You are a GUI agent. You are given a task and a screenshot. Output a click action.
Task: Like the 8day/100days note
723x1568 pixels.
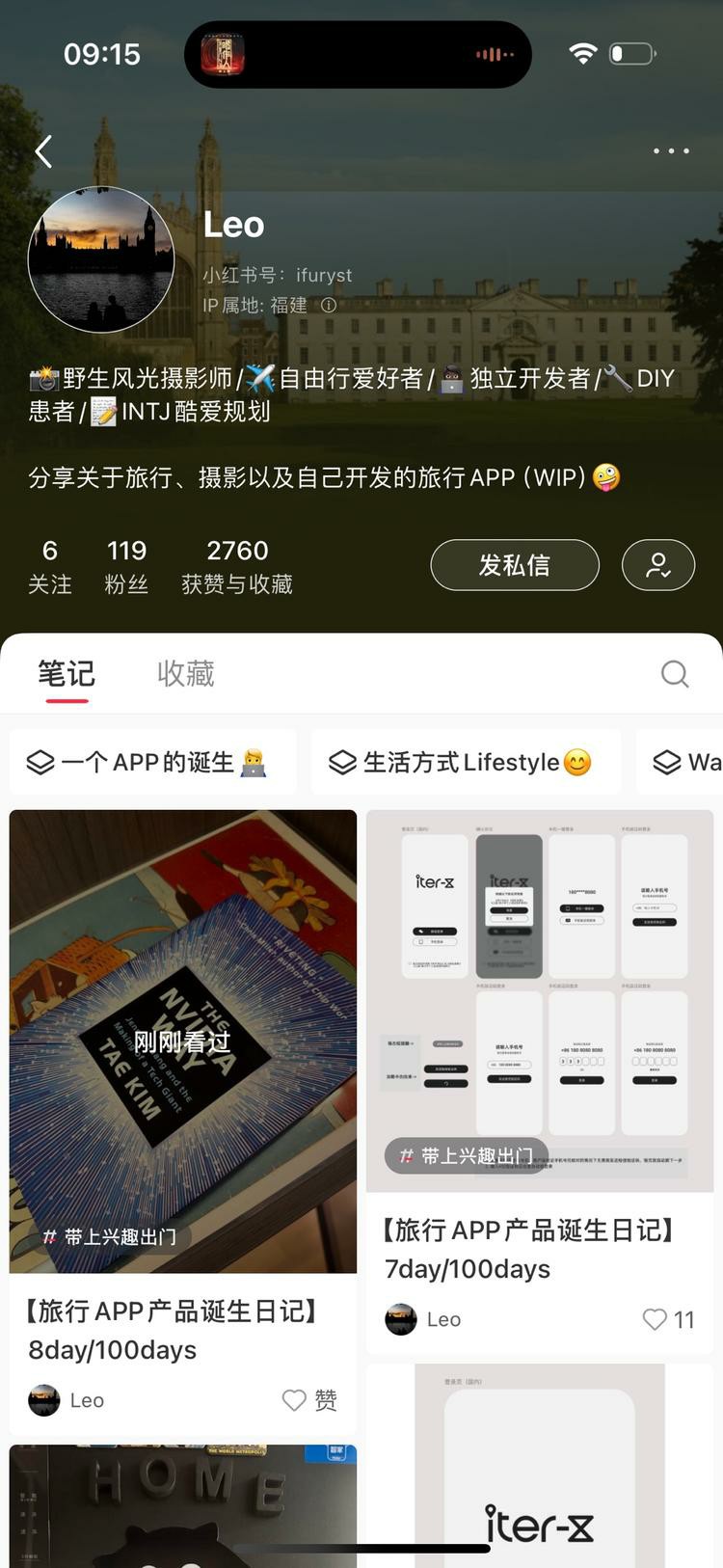tap(295, 1400)
